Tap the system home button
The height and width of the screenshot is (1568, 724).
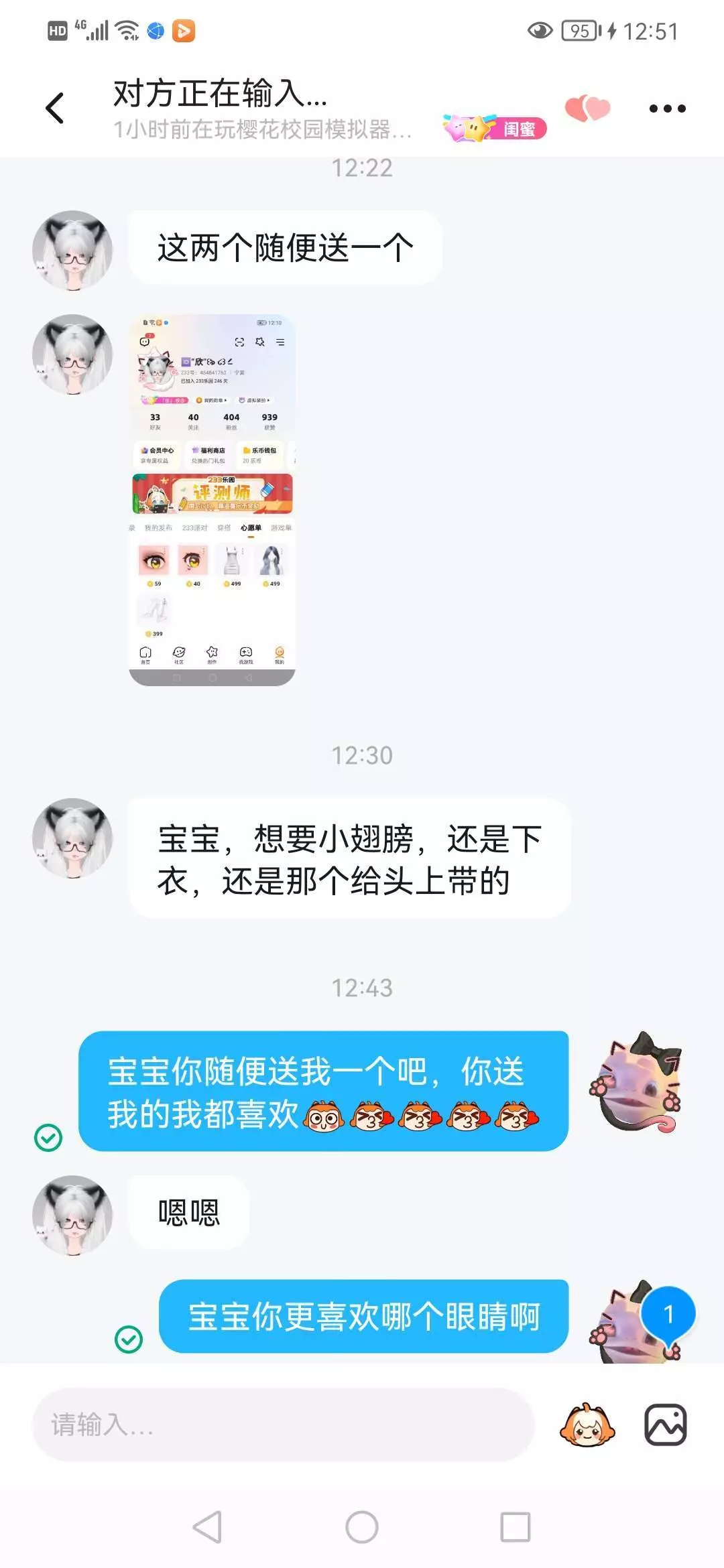coord(362,1527)
